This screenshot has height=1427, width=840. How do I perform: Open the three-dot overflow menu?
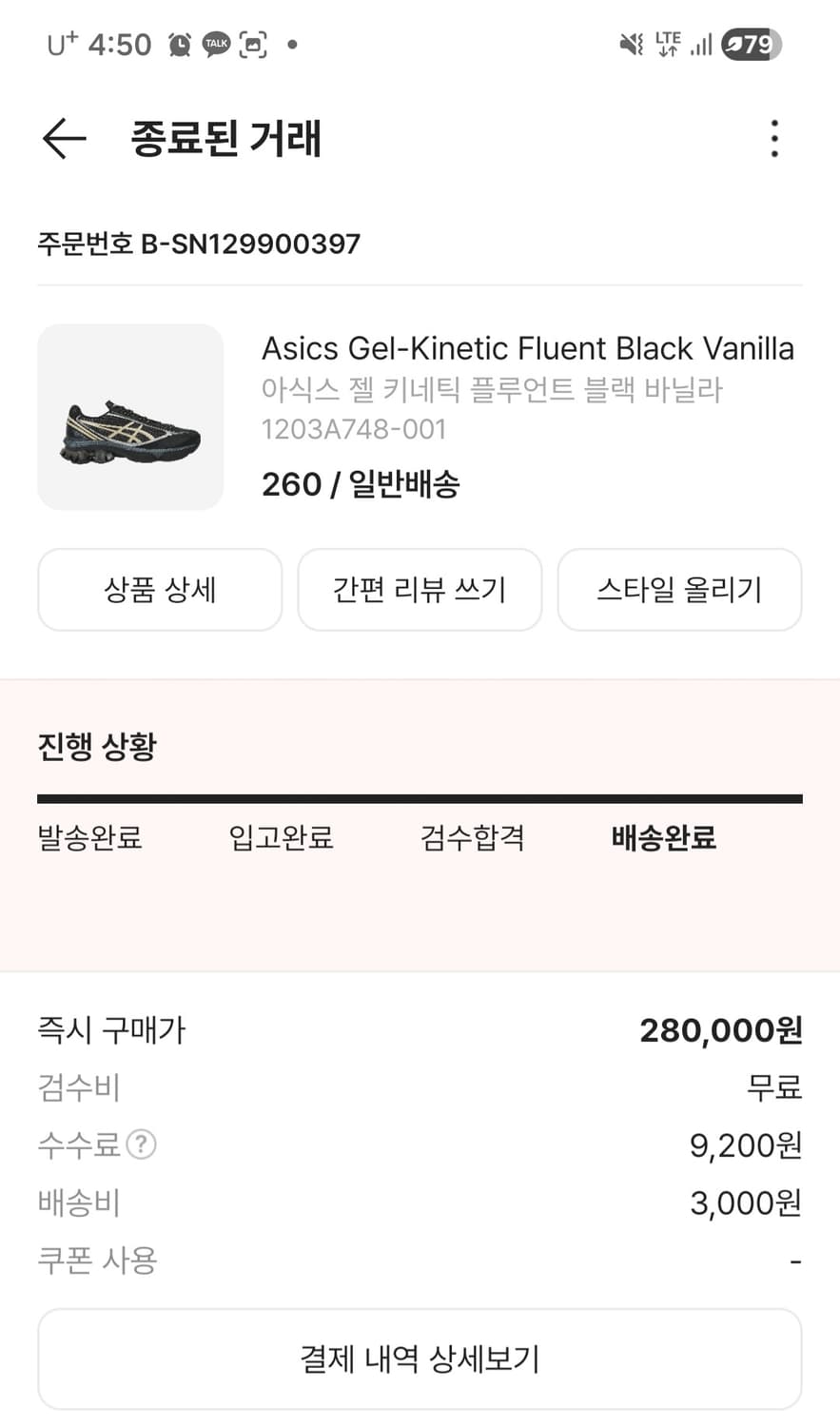tap(774, 138)
